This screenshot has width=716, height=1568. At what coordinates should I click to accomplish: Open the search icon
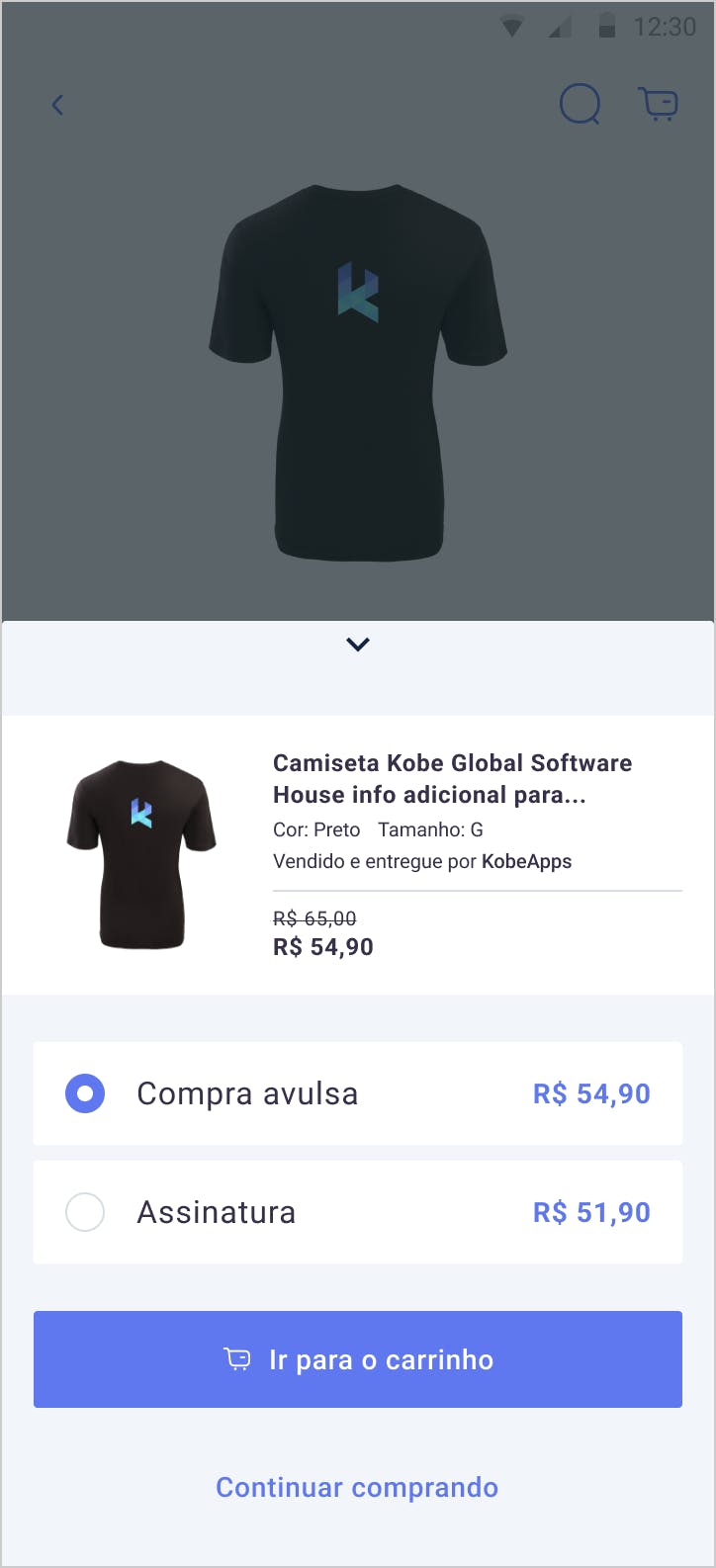coord(580,104)
